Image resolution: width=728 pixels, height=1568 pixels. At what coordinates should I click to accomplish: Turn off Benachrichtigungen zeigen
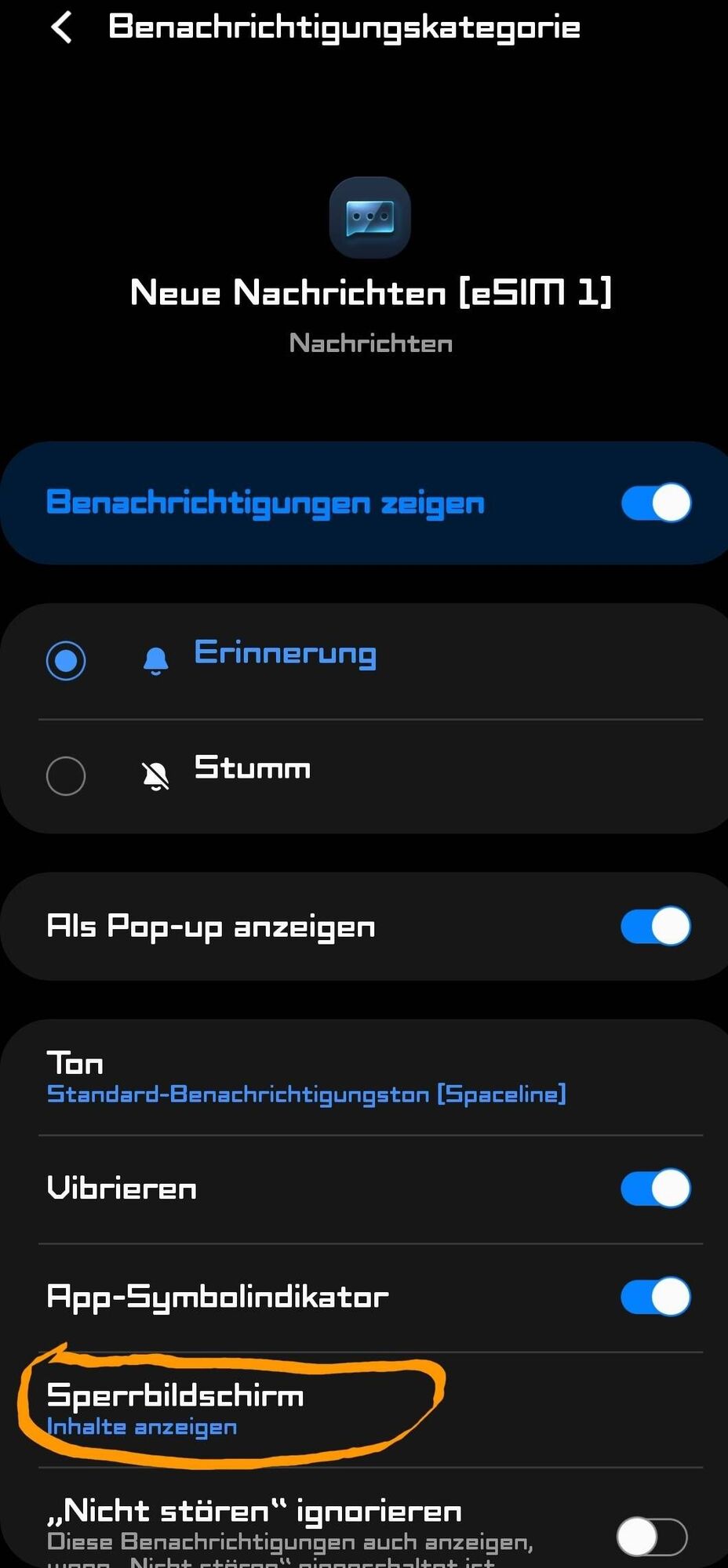(656, 503)
